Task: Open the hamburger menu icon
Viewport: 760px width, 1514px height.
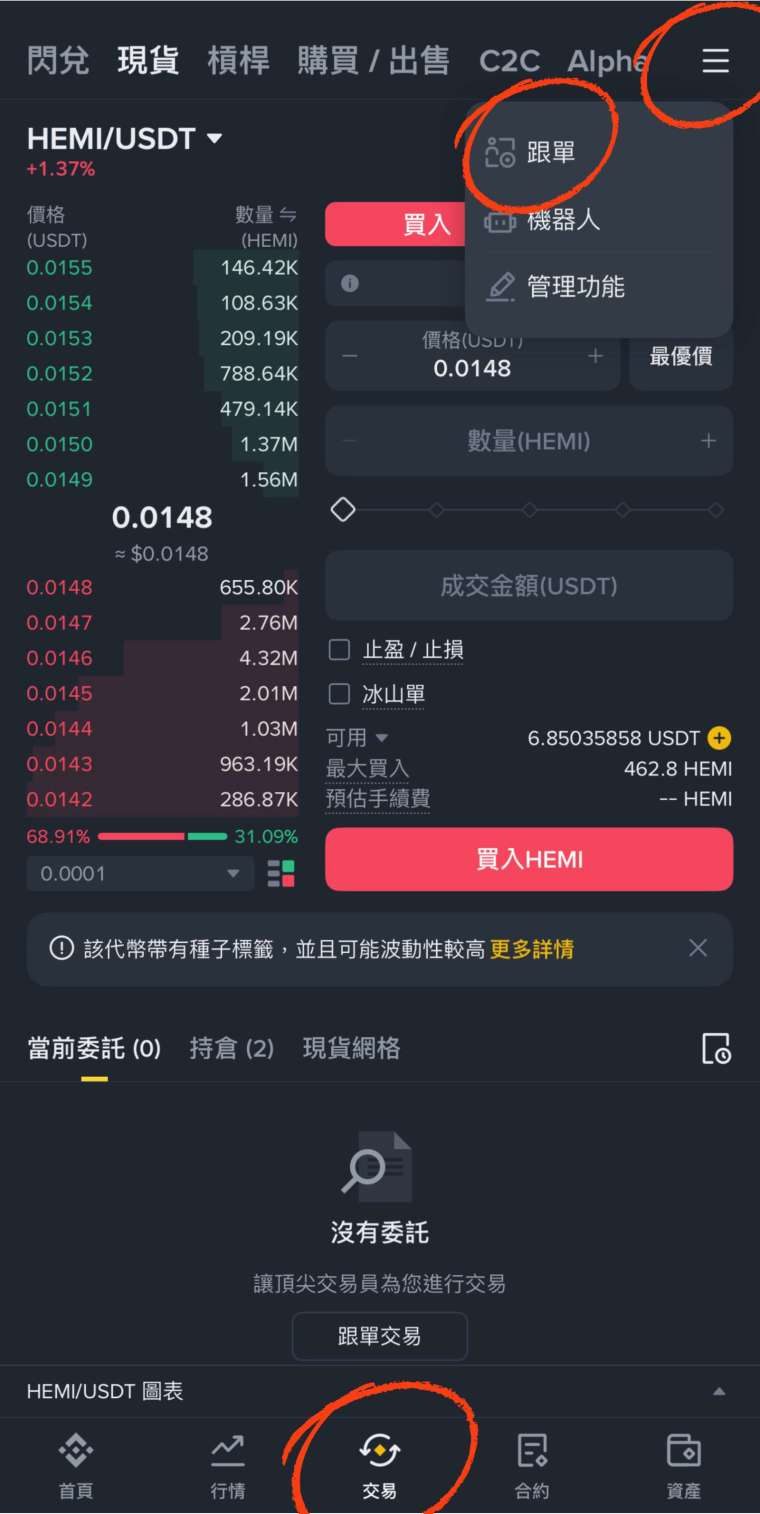Action: click(x=715, y=61)
